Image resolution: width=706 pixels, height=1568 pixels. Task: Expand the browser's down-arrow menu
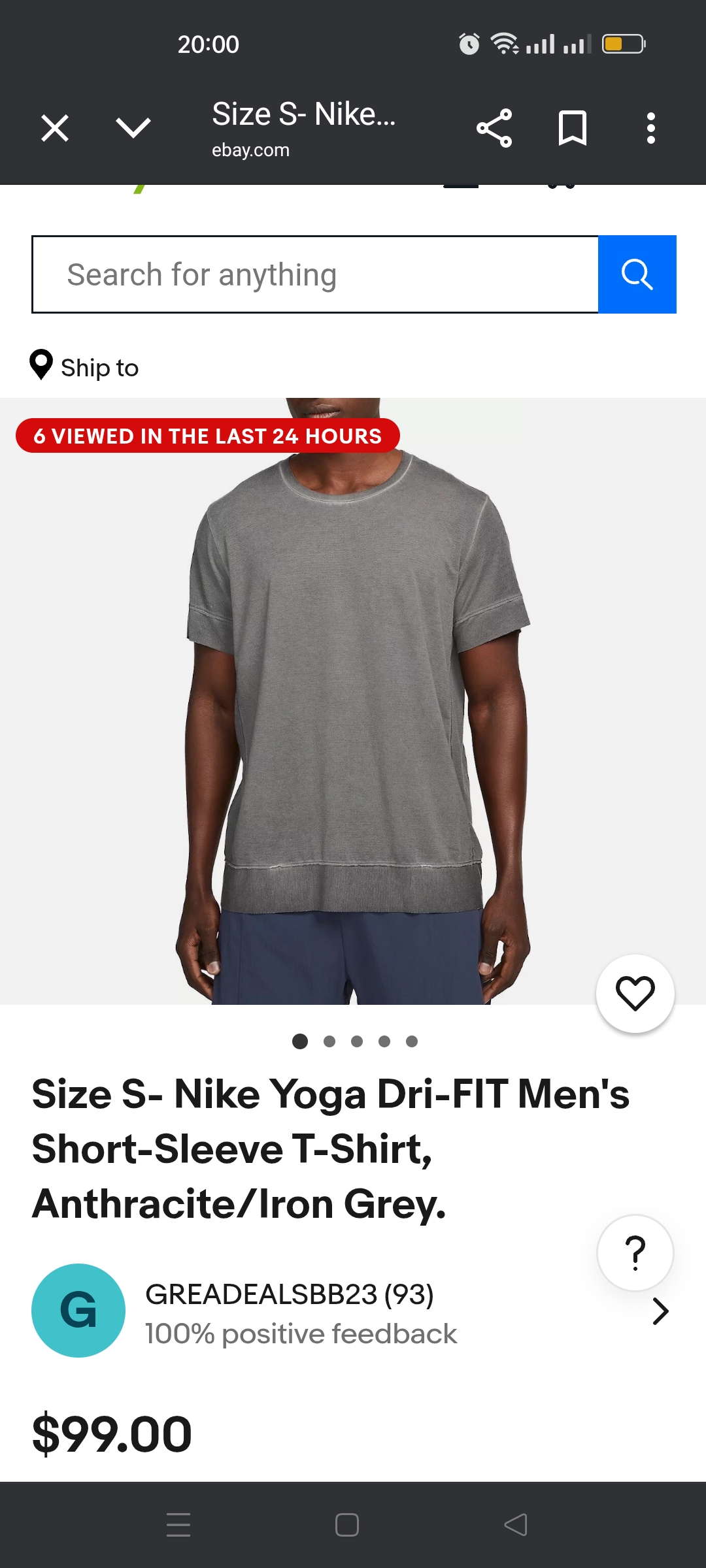tap(133, 128)
